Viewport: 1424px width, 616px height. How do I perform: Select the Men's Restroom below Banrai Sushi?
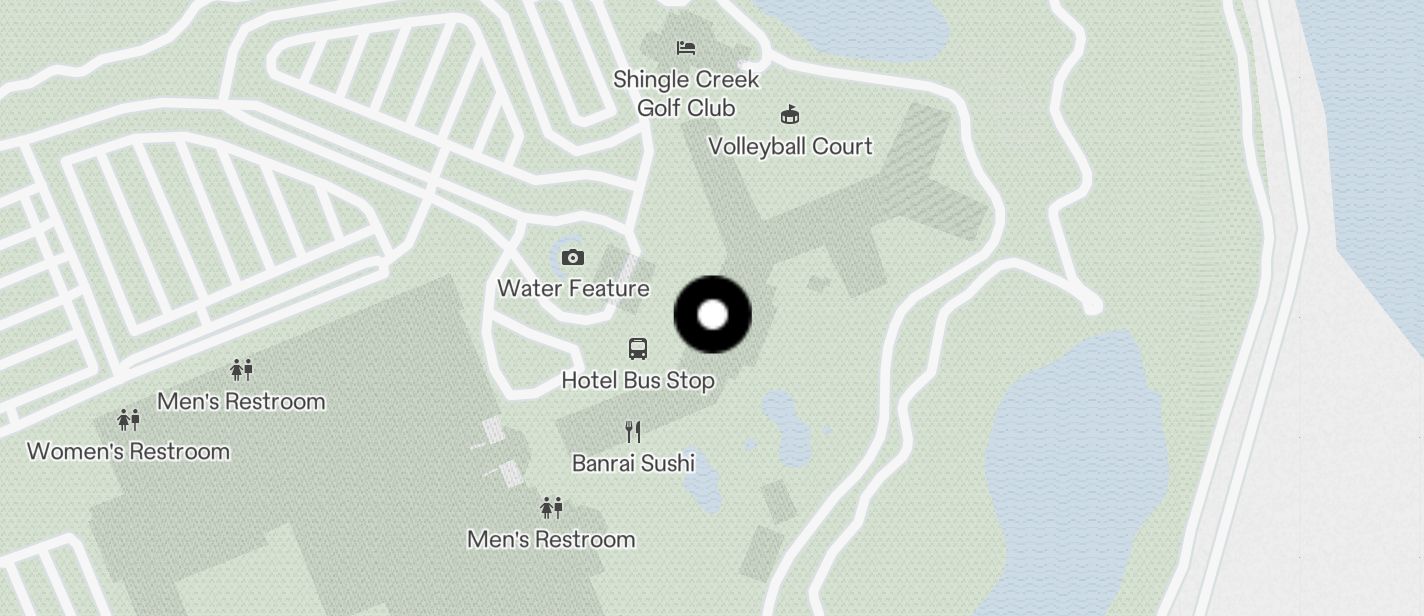(x=551, y=508)
